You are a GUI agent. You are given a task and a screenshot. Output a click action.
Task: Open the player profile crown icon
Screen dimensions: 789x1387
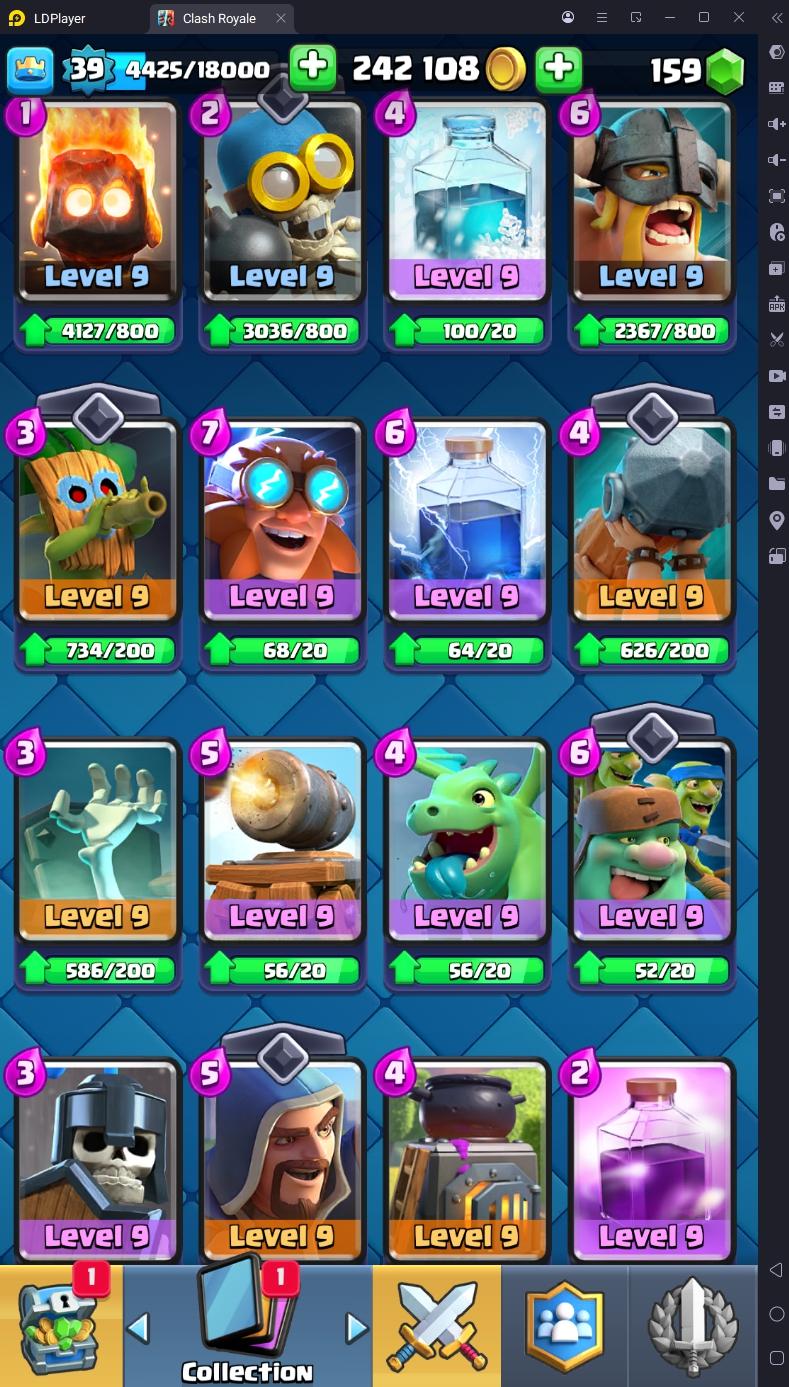pos(30,68)
